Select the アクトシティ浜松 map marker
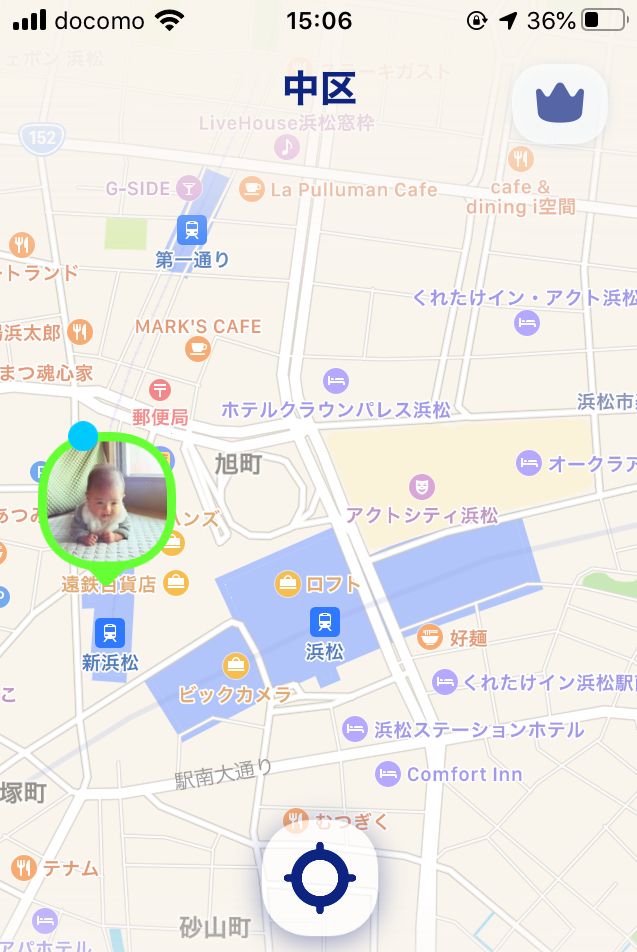The height and width of the screenshot is (952, 637). [421, 487]
